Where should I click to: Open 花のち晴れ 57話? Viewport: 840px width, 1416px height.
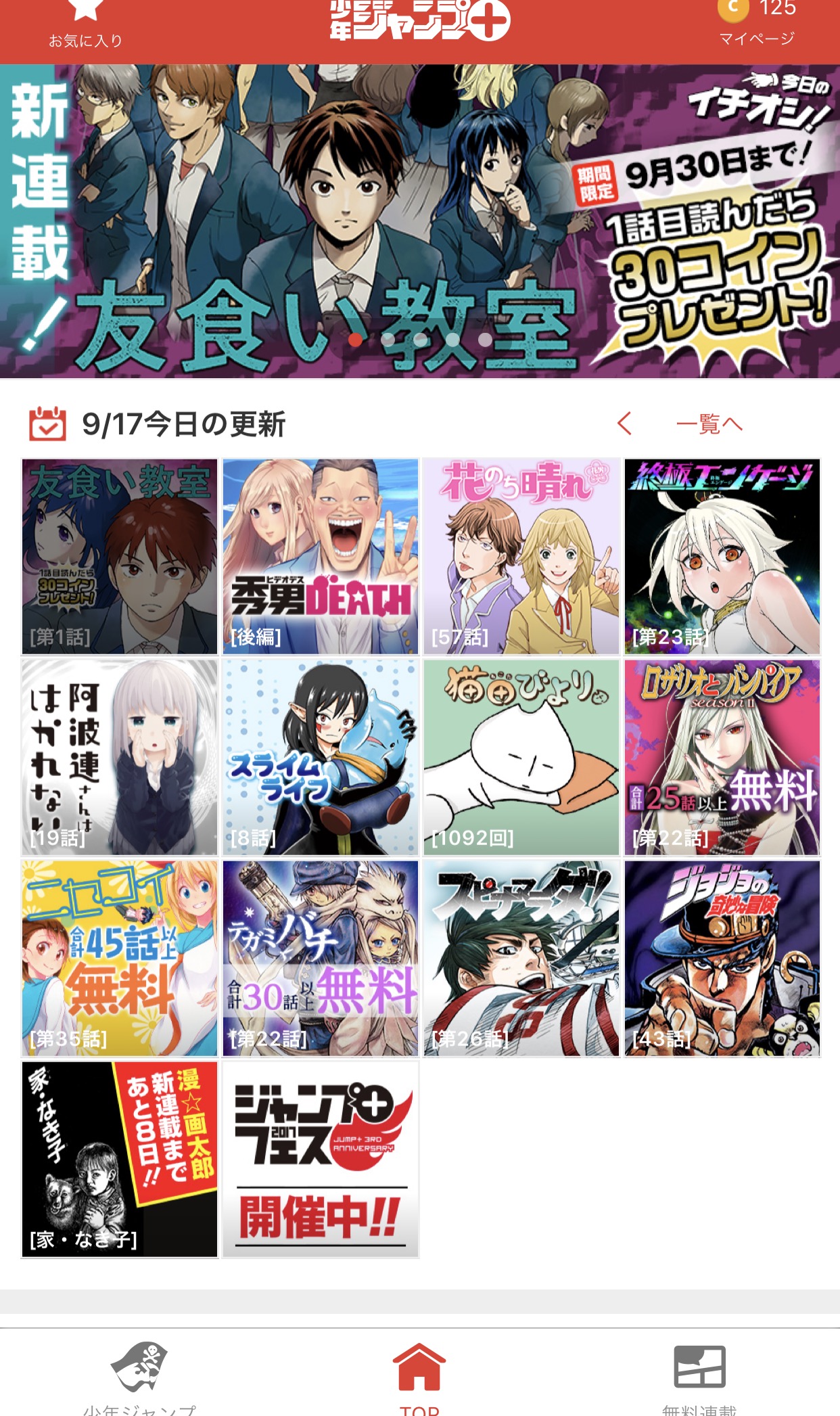[x=521, y=557]
